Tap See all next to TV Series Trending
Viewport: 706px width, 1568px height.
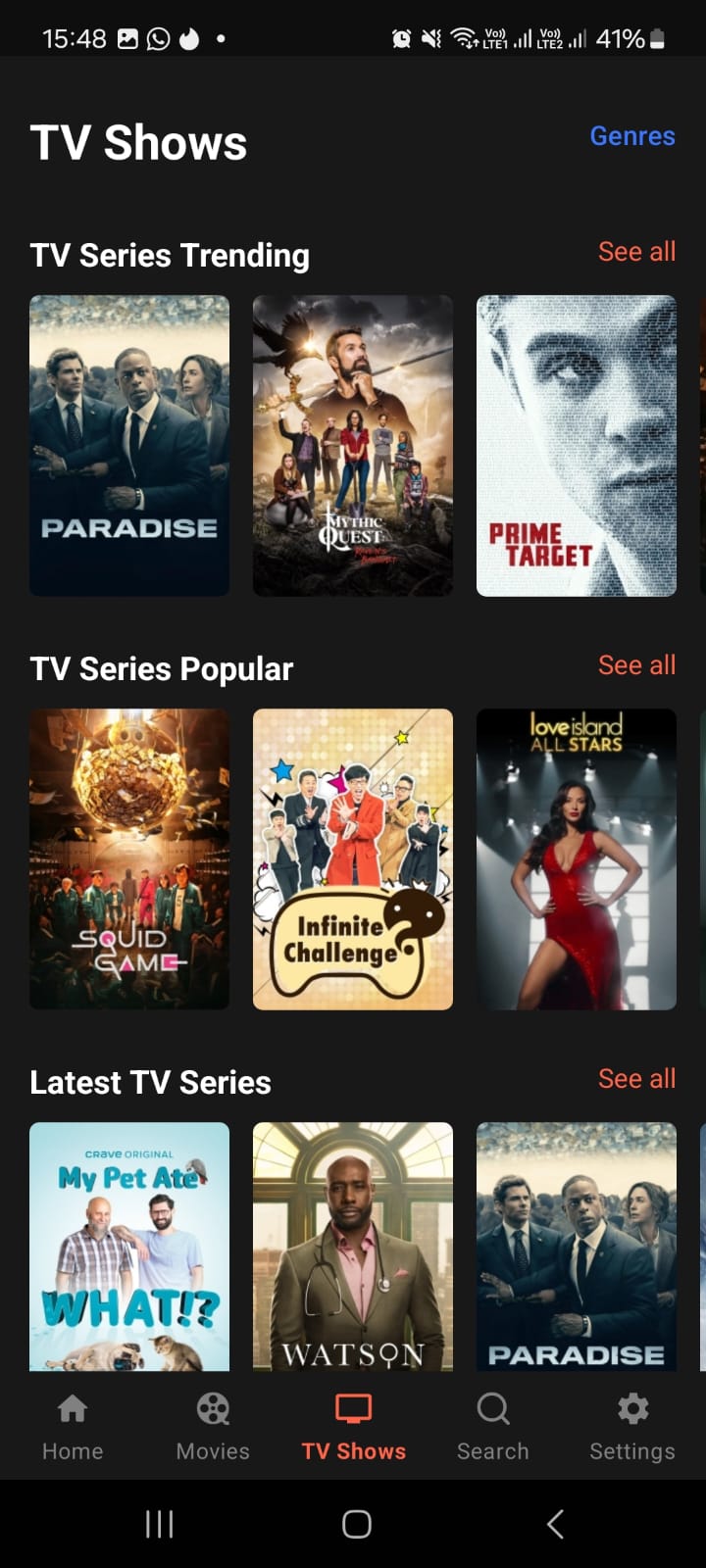tap(636, 252)
